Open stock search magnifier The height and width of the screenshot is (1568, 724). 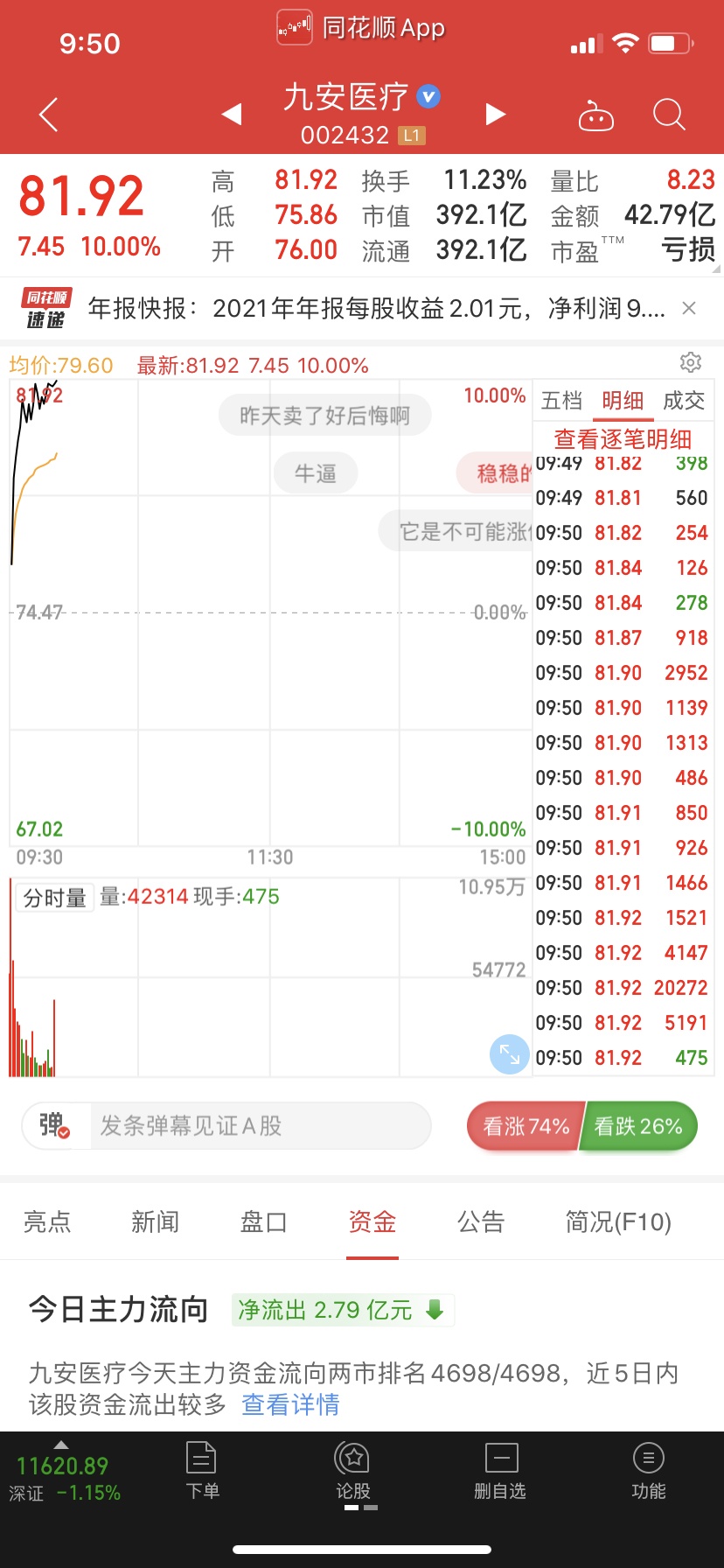click(x=669, y=115)
